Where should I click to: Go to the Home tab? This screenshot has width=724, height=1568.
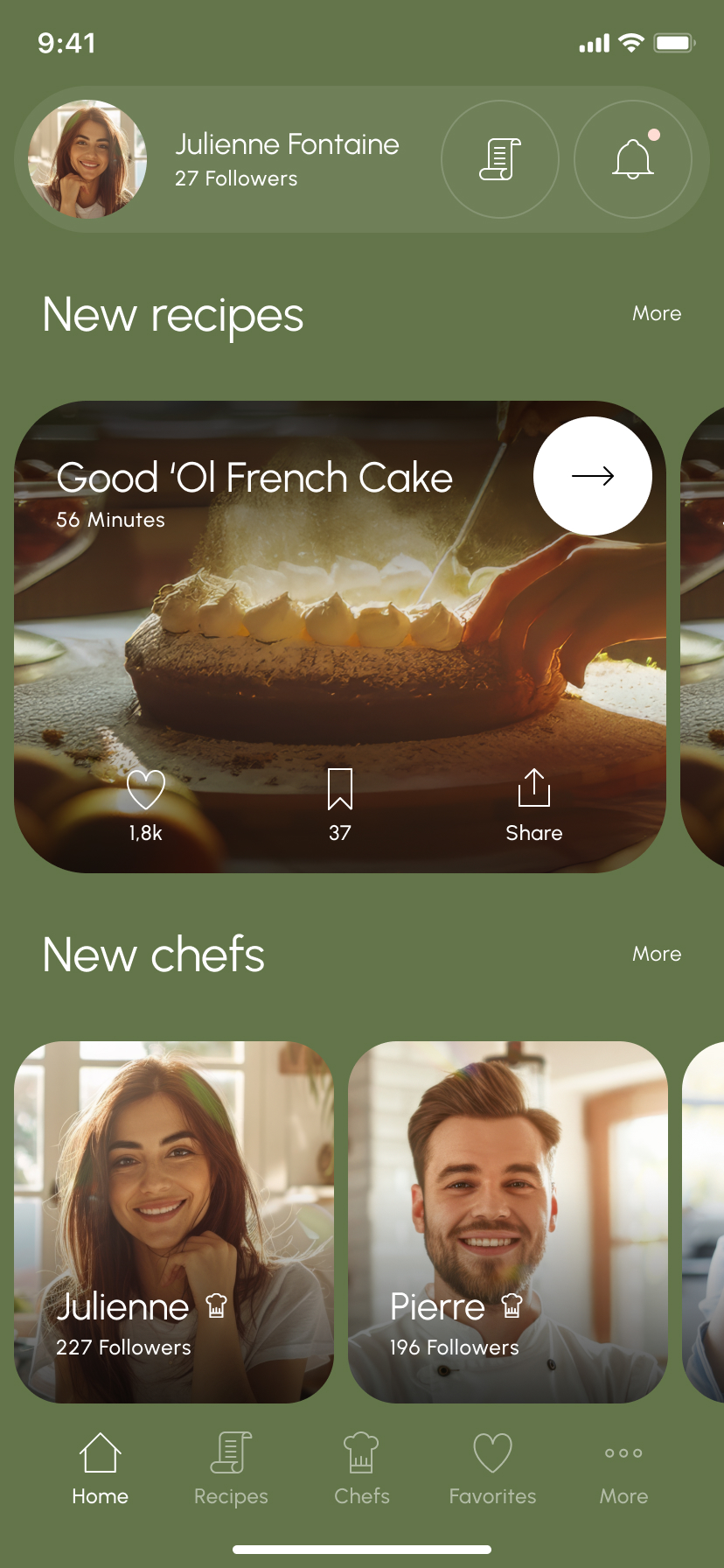tap(101, 1470)
